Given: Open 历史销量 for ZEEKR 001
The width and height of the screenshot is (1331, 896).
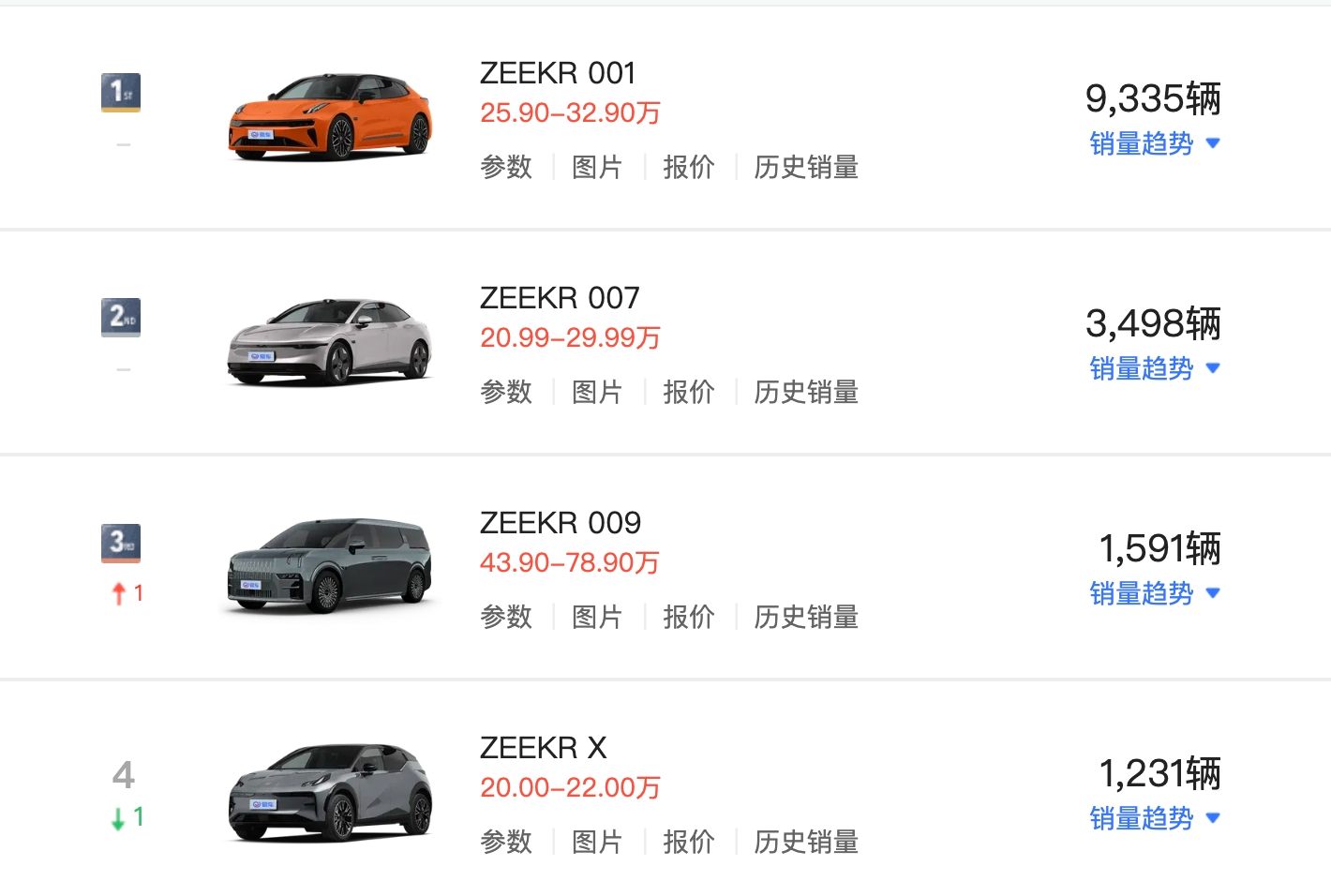Looking at the screenshot, I should click(x=806, y=168).
